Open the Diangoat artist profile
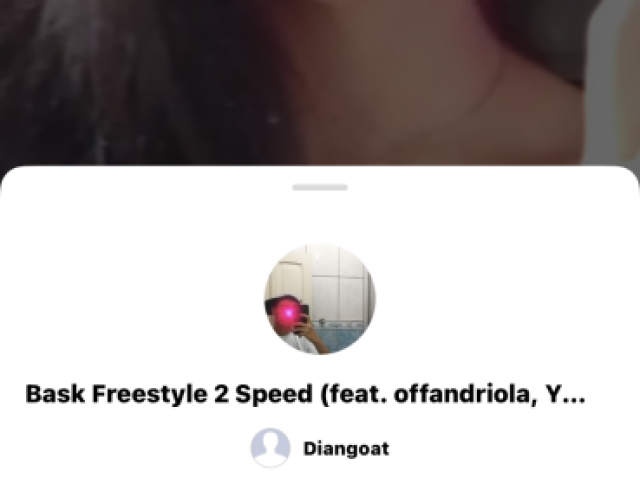The image size is (640, 478). [320, 448]
